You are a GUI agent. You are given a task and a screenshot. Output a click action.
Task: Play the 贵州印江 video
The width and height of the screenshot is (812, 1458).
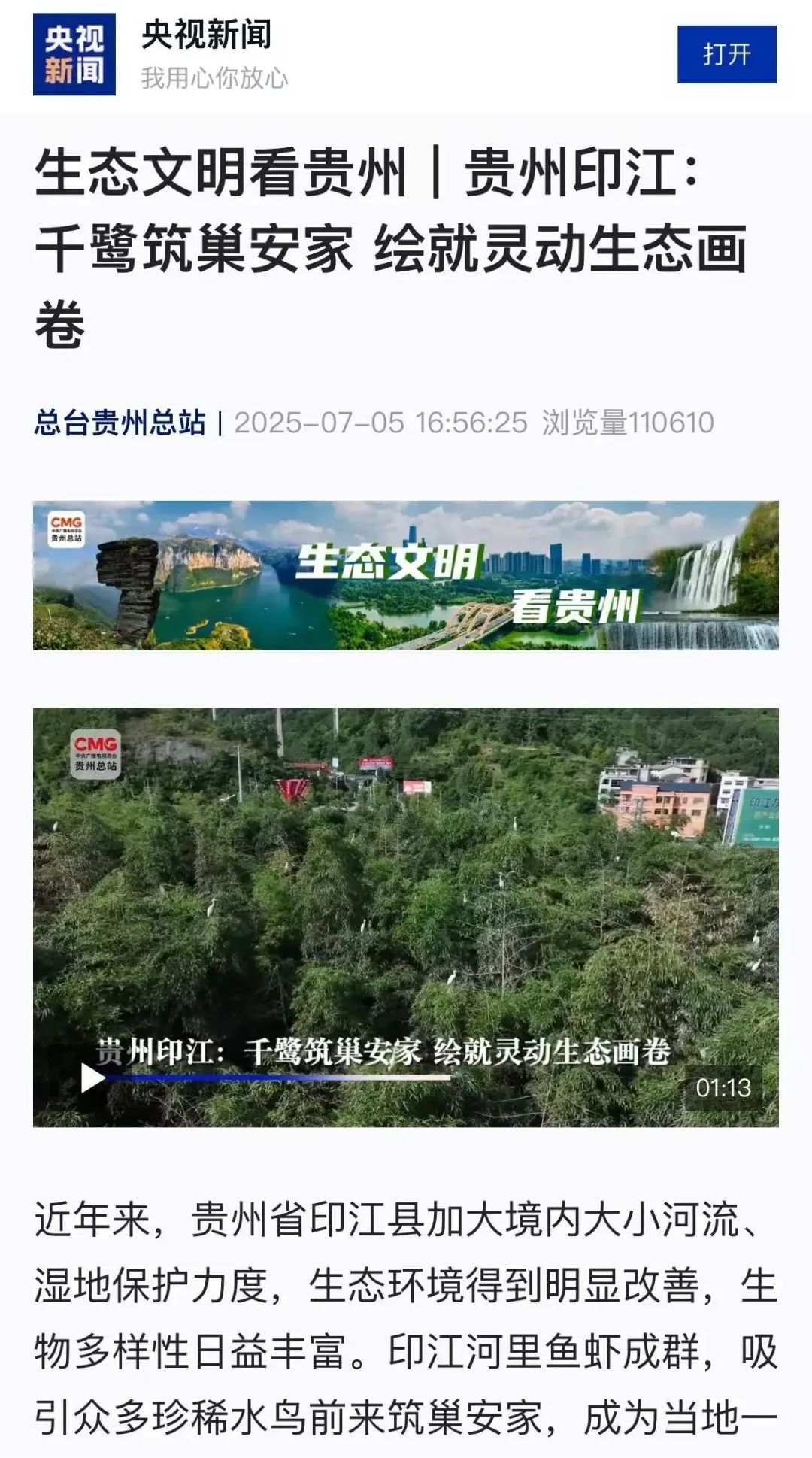(x=93, y=1078)
